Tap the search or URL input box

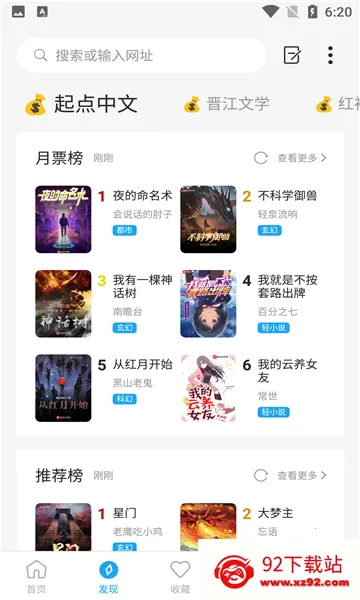(x=141, y=55)
